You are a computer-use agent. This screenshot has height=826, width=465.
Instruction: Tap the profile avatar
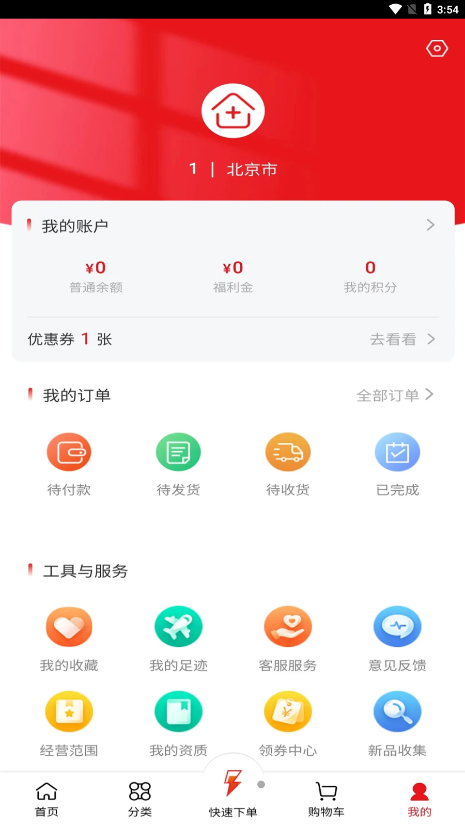point(233,111)
